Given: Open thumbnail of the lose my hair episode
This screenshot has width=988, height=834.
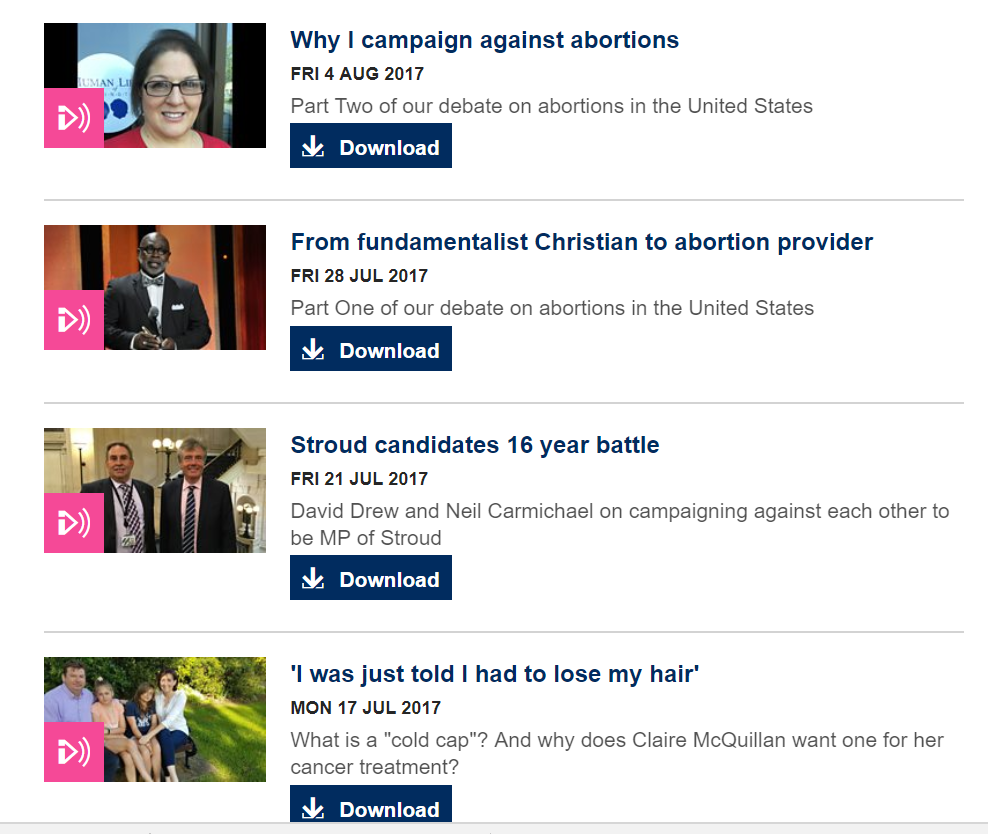Looking at the screenshot, I should pyautogui.click(x=155, y=719).
